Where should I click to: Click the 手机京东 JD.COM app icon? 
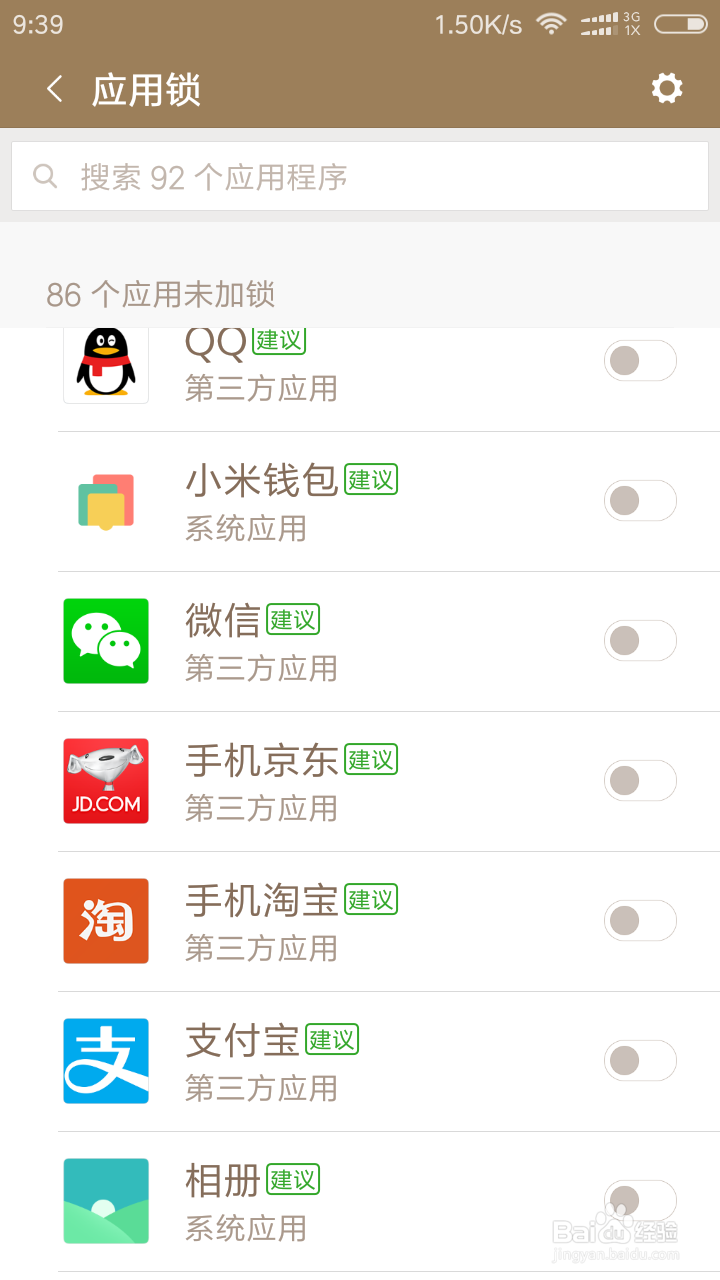105,780
